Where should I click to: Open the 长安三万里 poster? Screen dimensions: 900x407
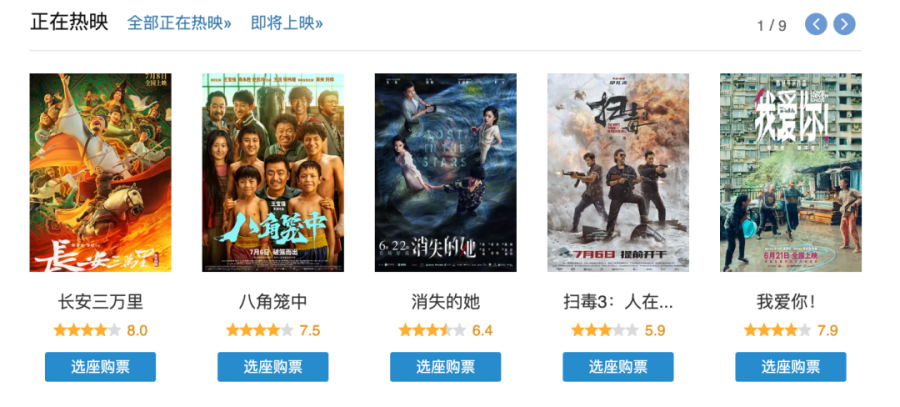[100, 172]
